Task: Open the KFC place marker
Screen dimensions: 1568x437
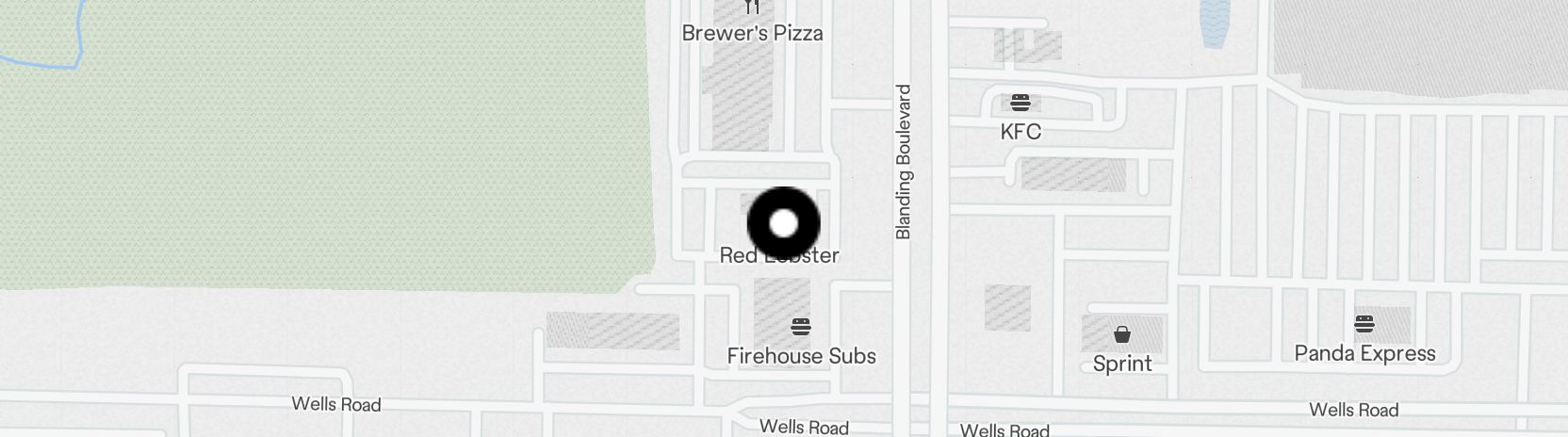Action: pyautogui.click(x=1021, y=102)
